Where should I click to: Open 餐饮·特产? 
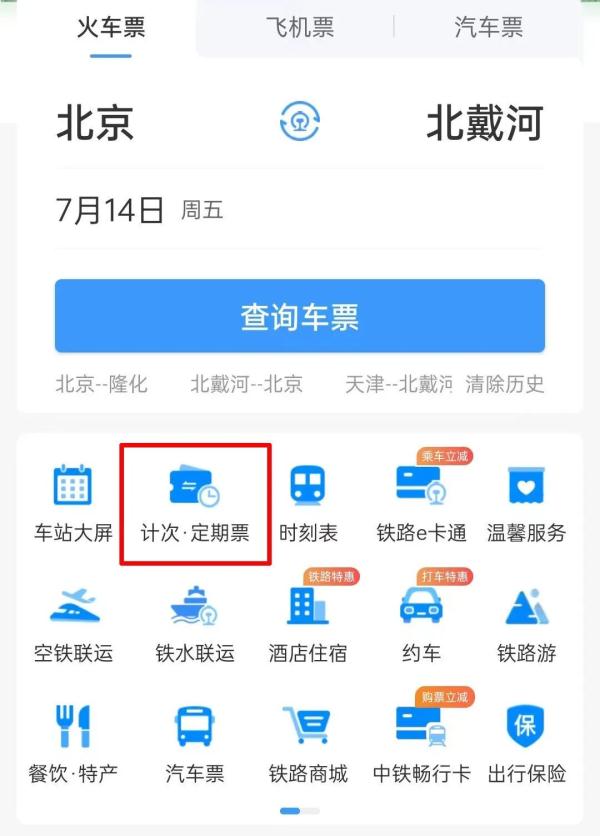(73, 744)
